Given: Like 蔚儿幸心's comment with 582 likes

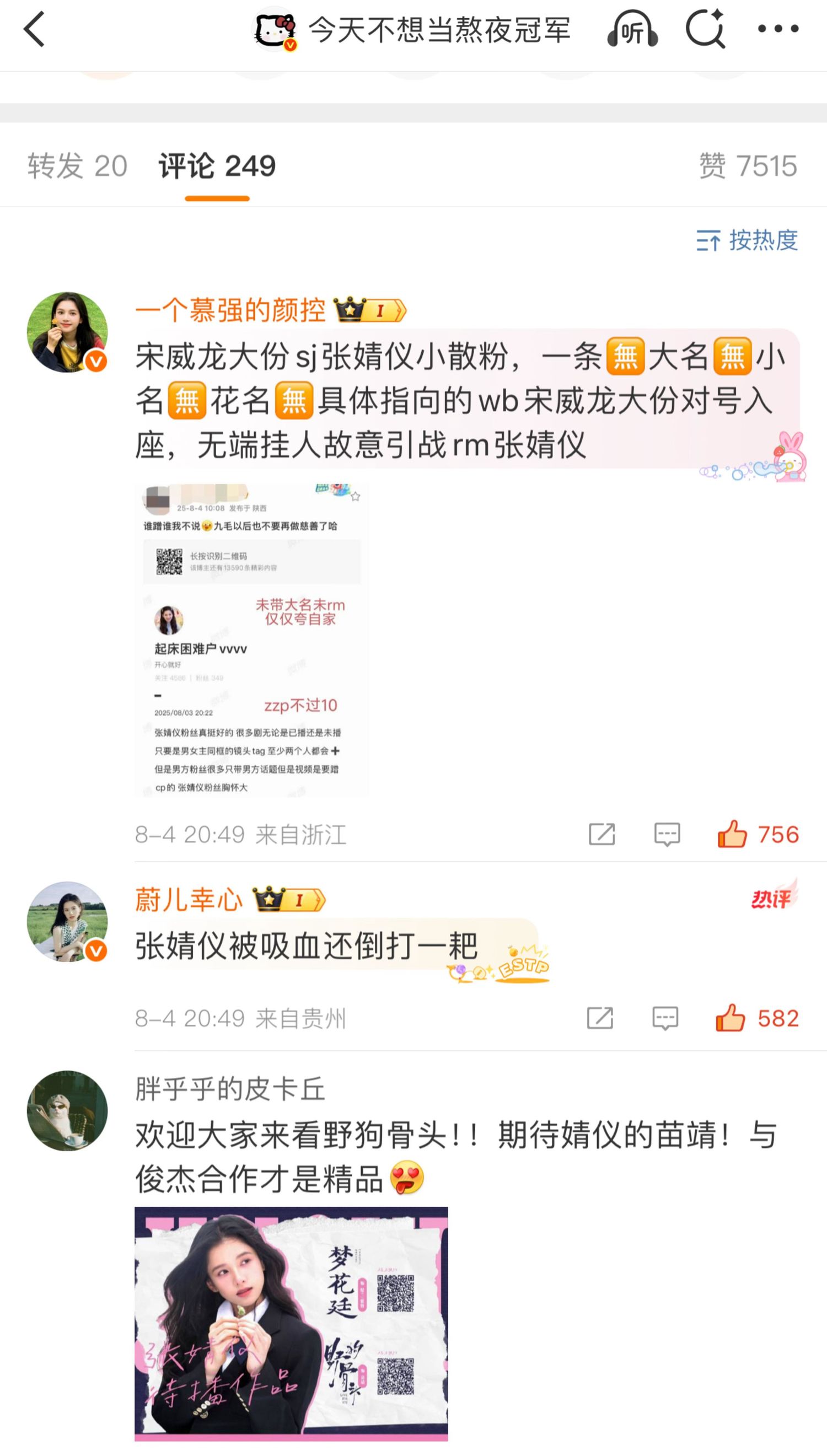Looking at the screenshot, I should coord(757,1018).
